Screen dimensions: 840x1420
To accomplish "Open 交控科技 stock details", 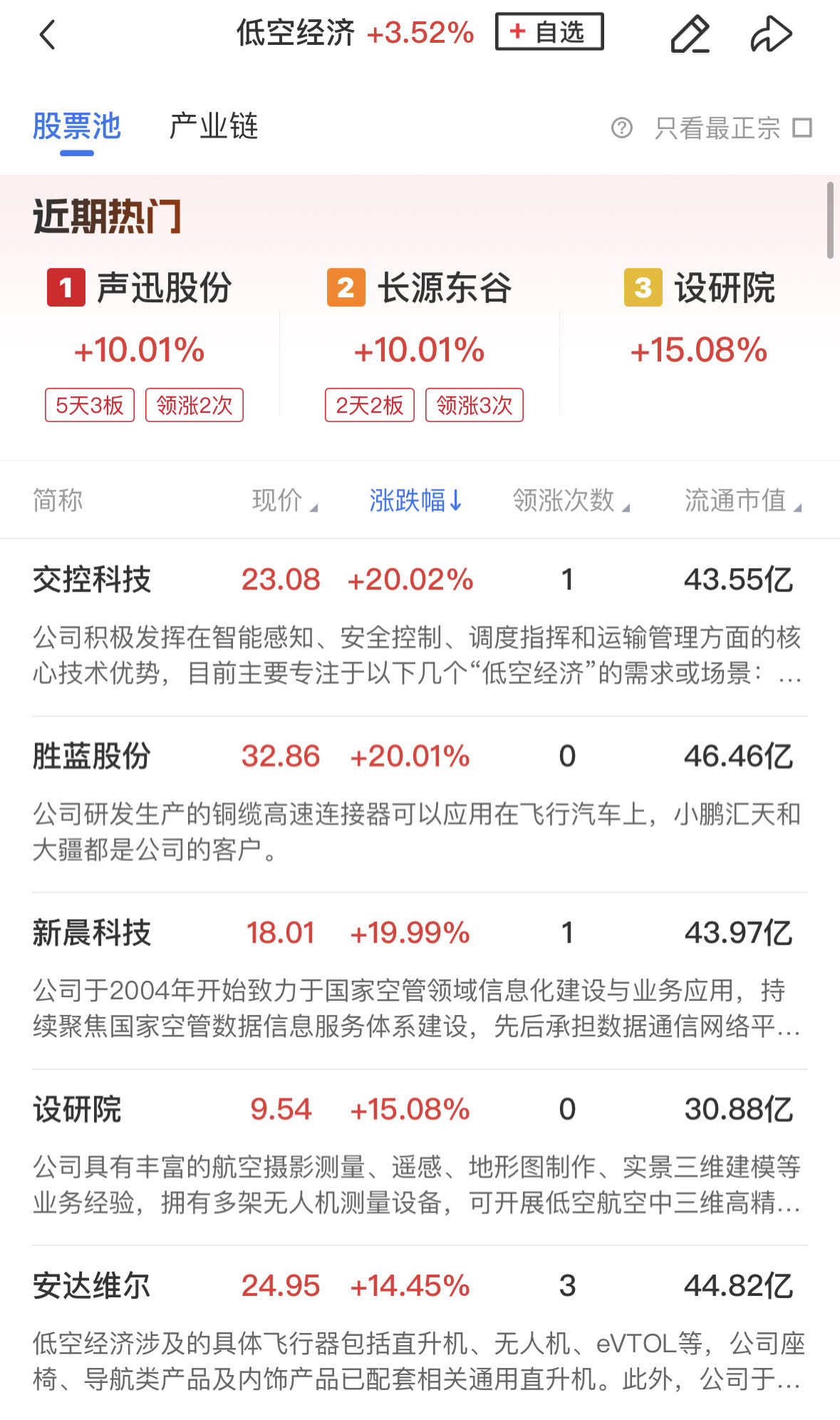I will click(92, 580).
